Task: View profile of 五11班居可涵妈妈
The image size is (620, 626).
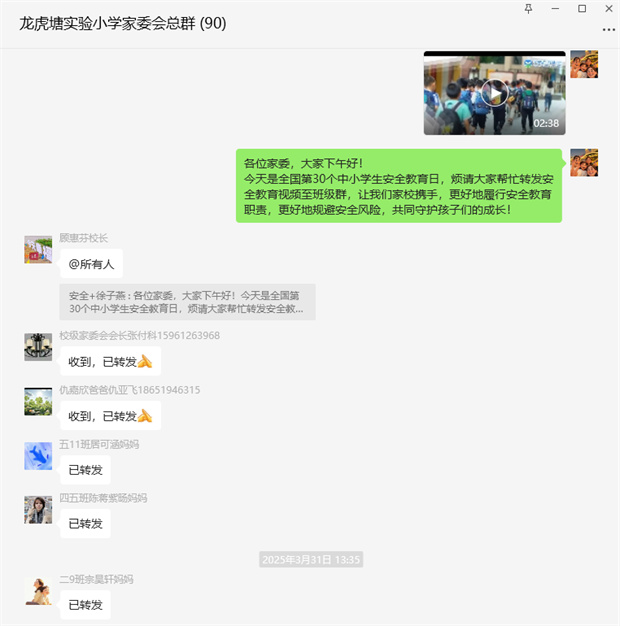Action: [x=38, y=456]
